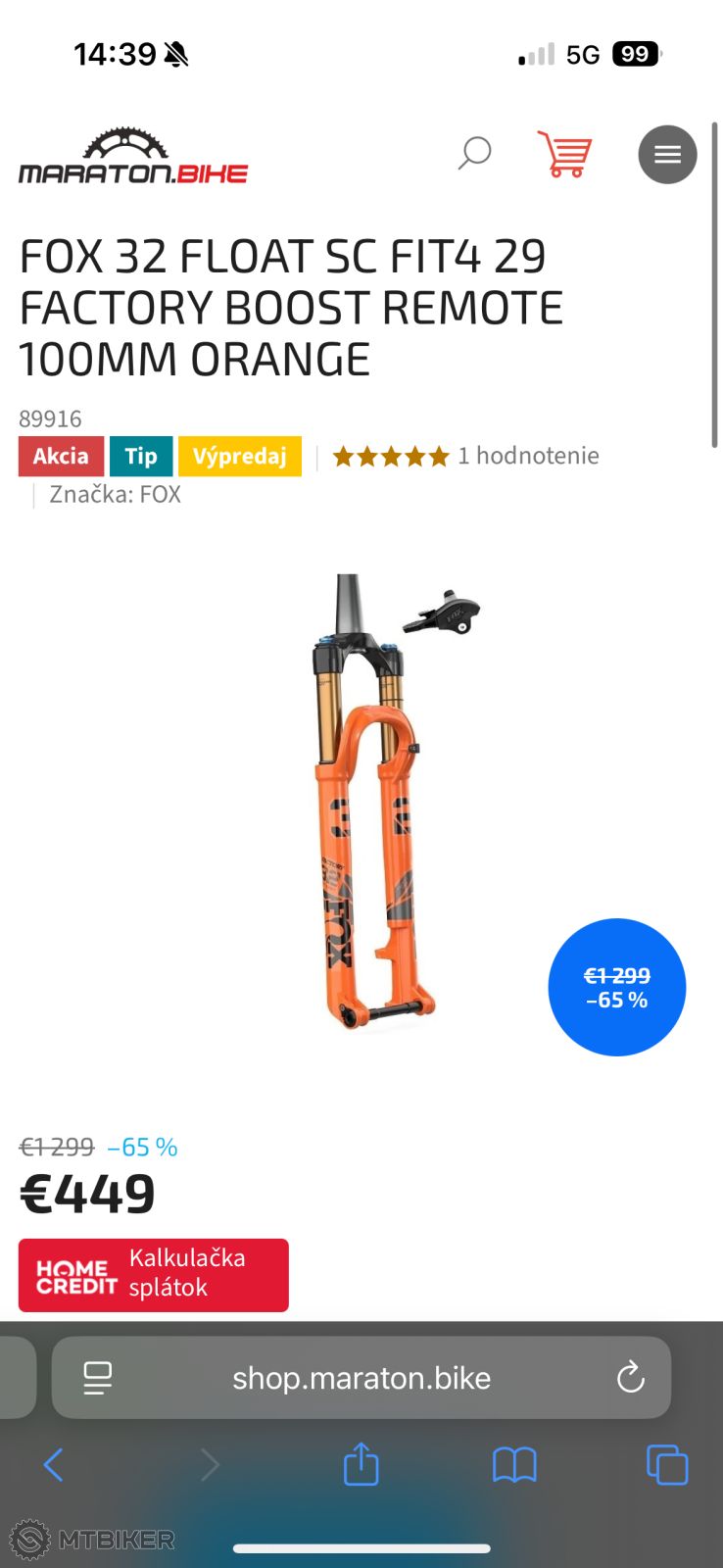Open the search magnifier icon

[474, 154]
